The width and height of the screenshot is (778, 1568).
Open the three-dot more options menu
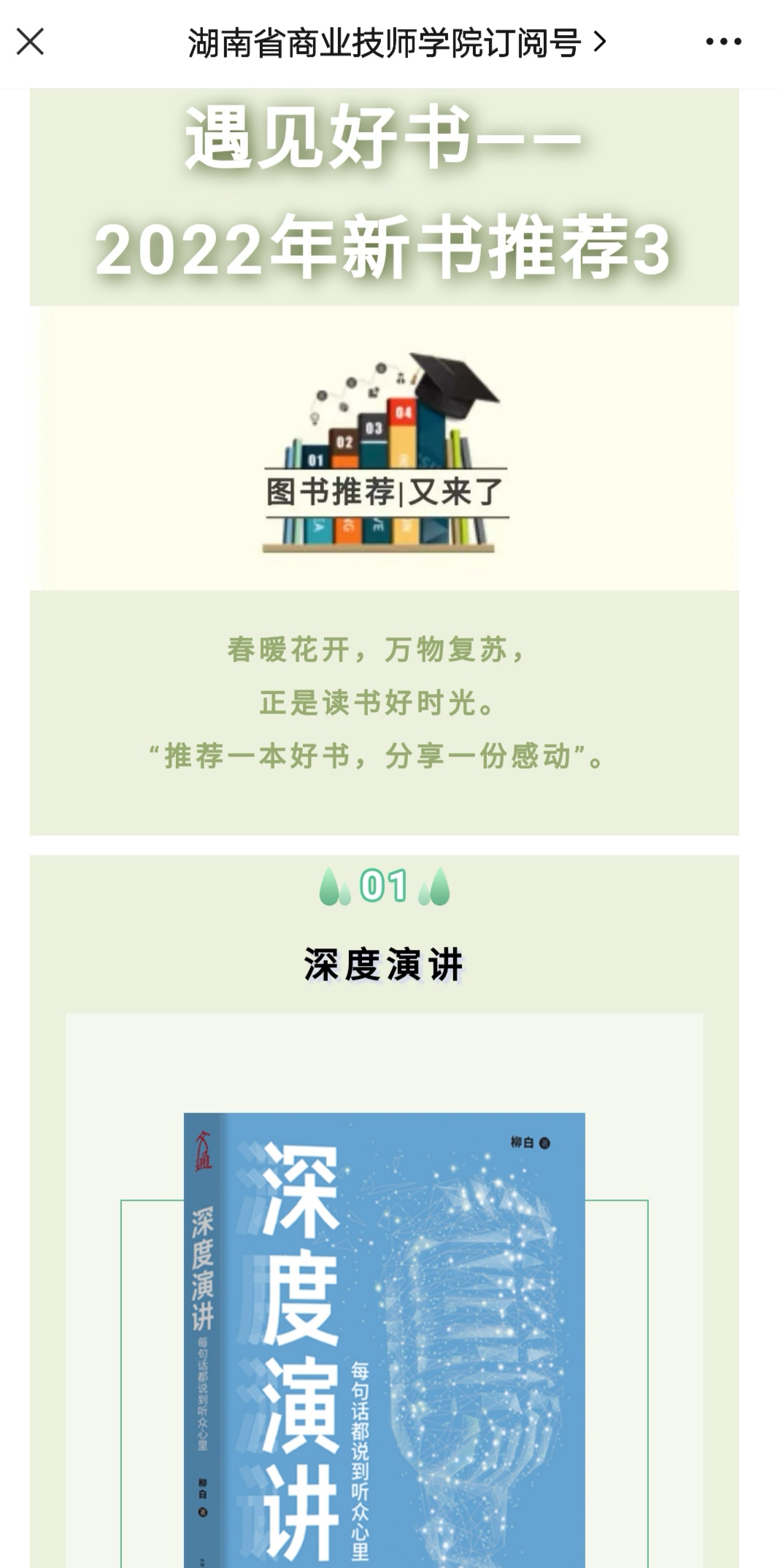click(x=723, y=42)
